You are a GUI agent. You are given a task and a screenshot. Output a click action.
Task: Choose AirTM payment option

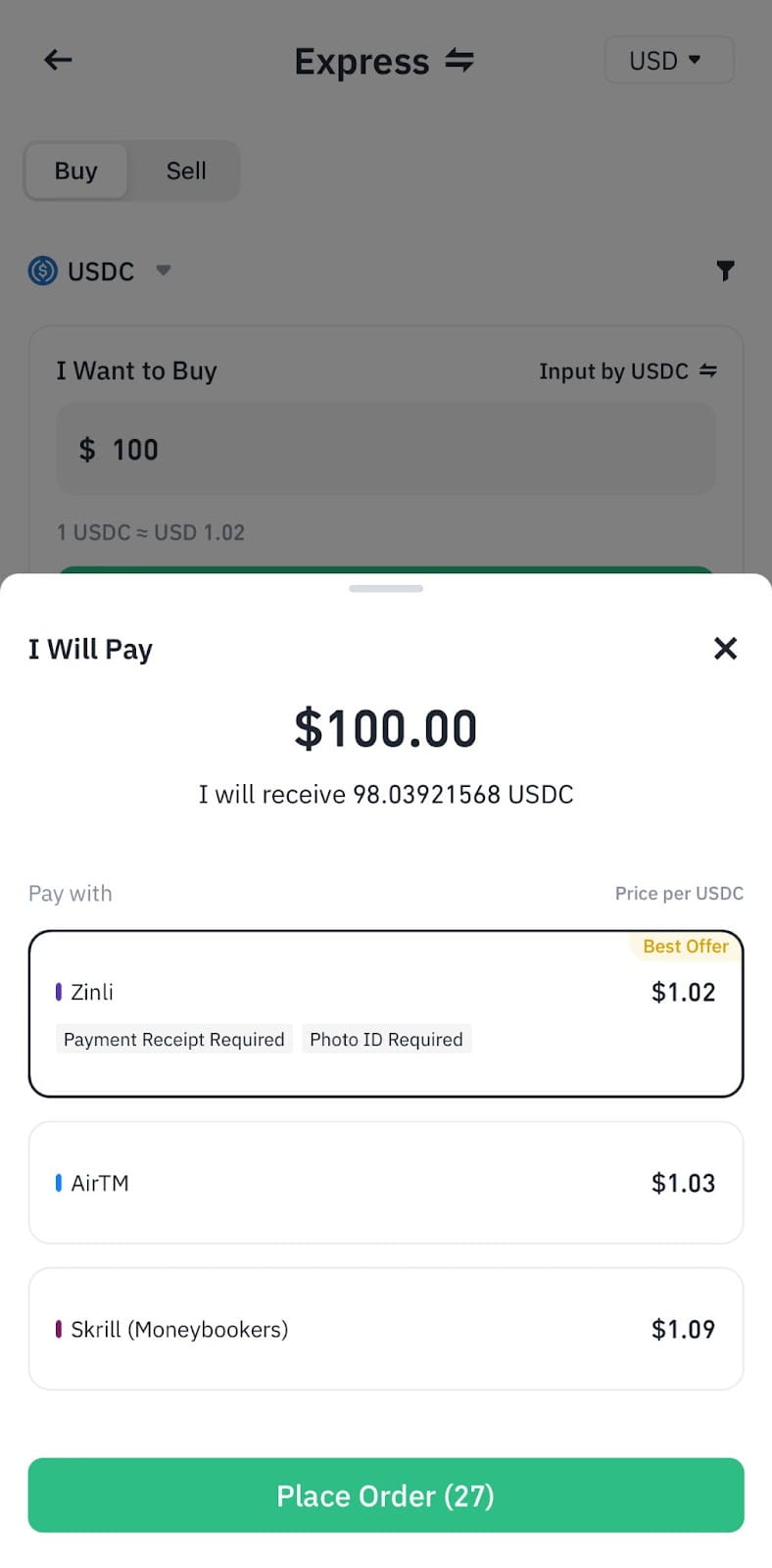385,1183
